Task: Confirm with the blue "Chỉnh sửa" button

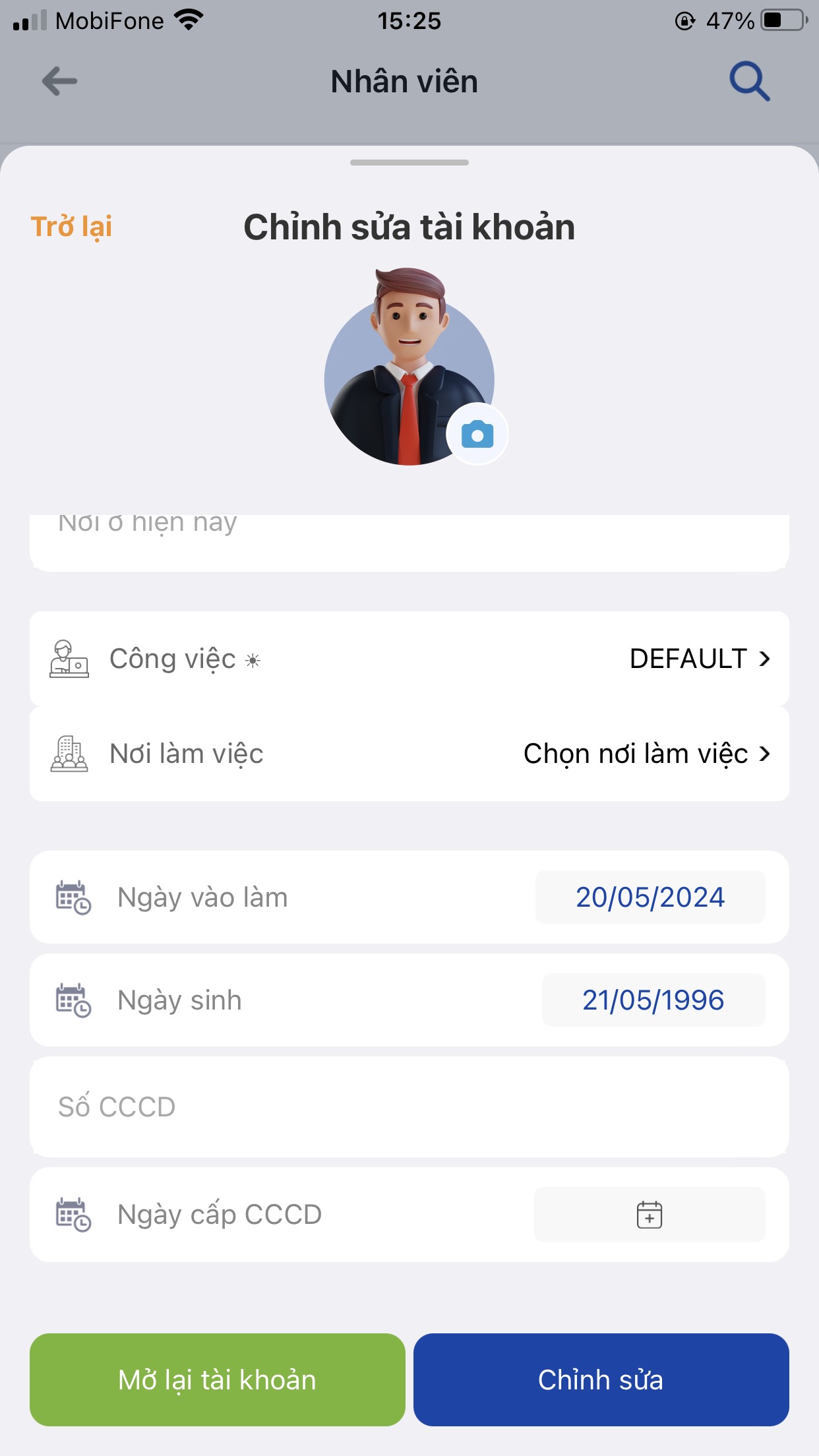Action: point(601,1380)
